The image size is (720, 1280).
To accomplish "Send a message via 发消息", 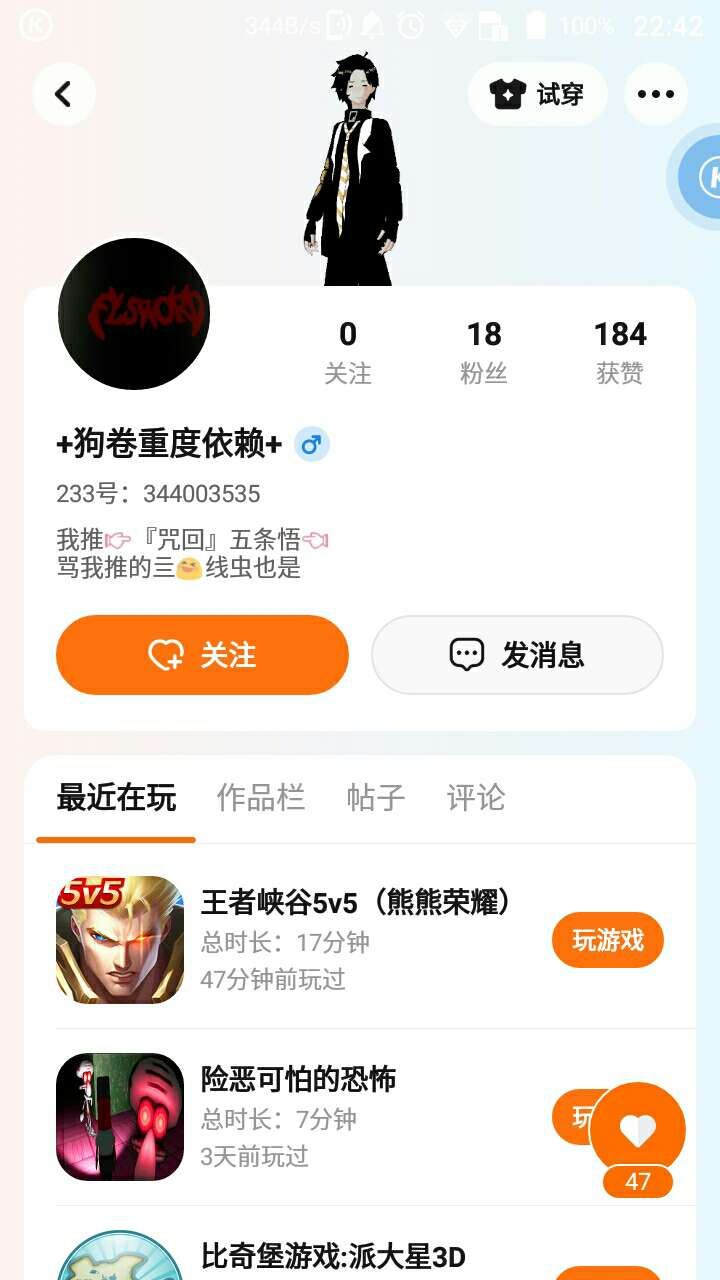I will (517, 655).
